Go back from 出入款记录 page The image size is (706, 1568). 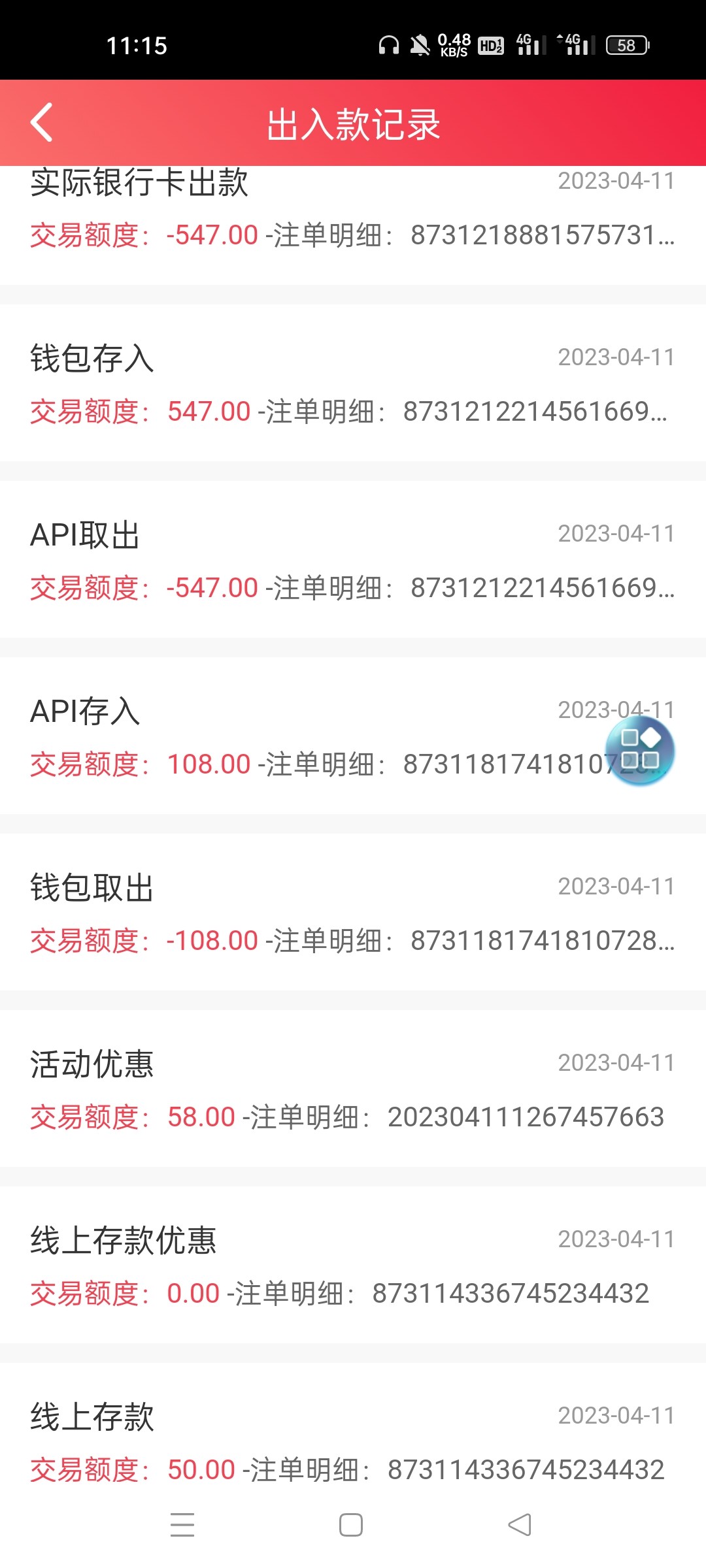pyautogui.click(x=42, y=123)
